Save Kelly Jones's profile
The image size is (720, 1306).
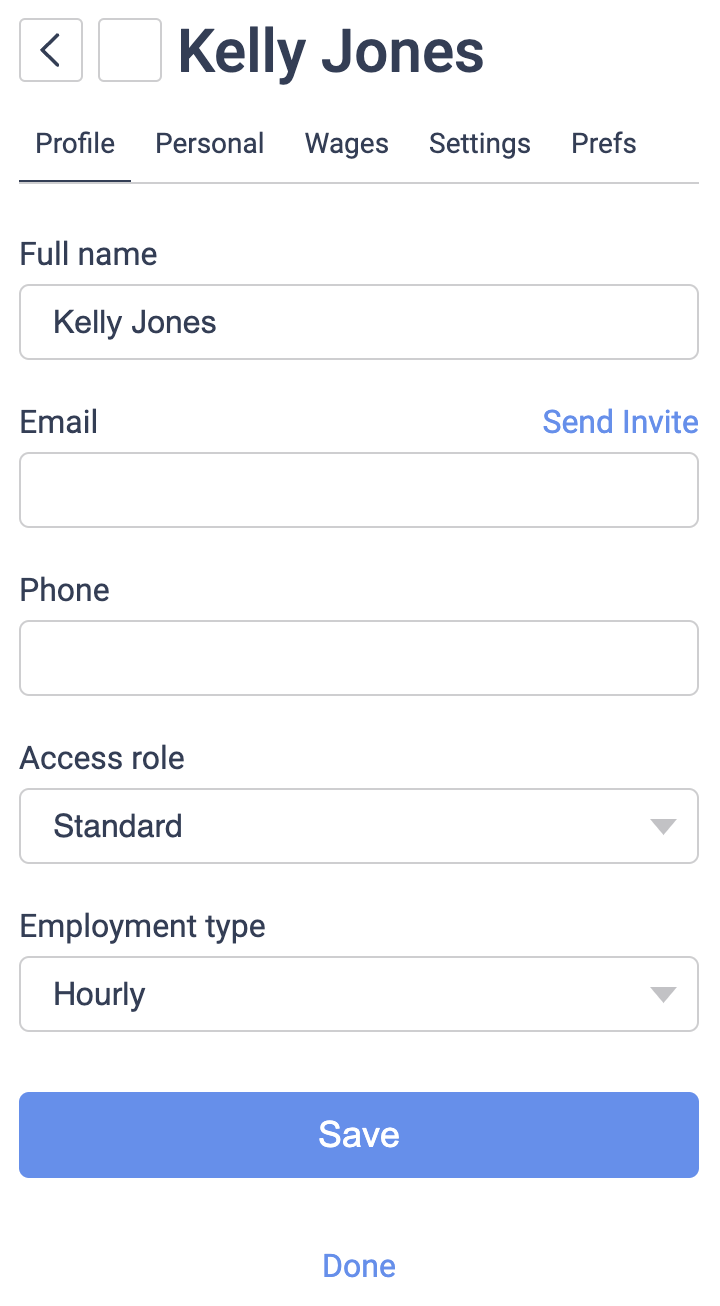pos(359,1135)
